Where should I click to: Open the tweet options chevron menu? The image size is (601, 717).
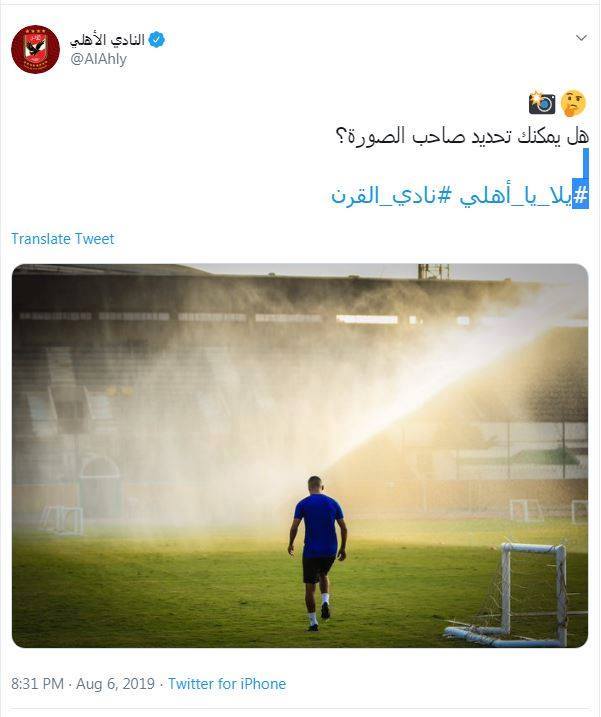tap(581, 38)
